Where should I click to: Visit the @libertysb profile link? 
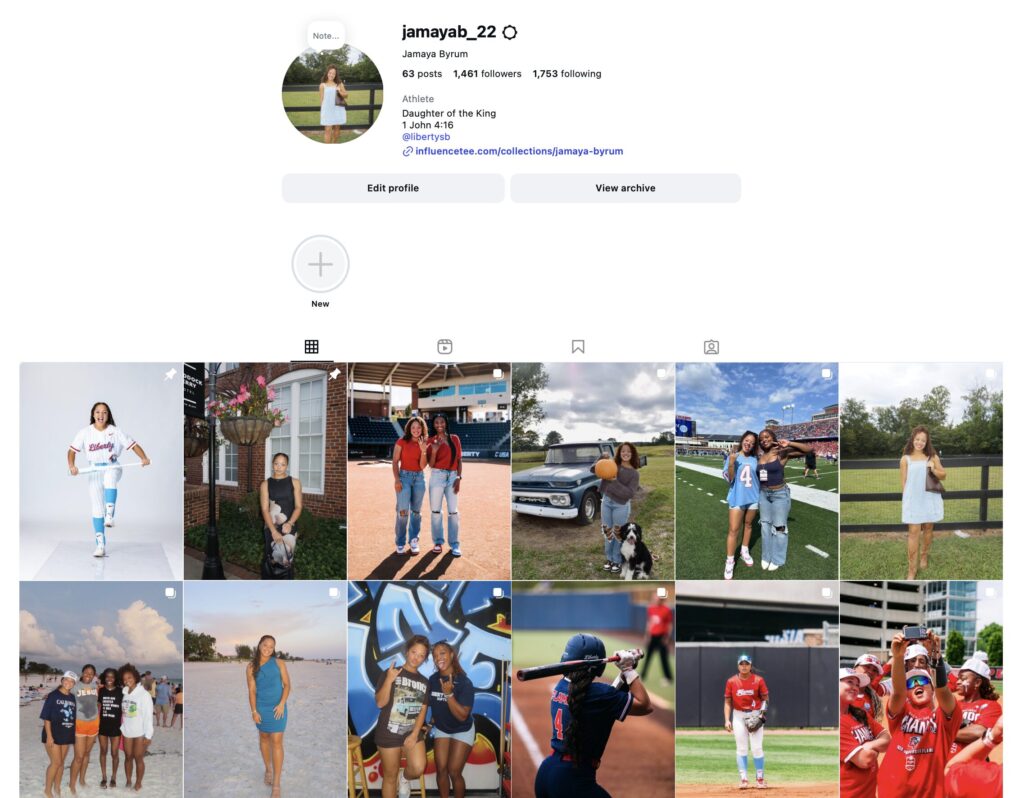(x=426, y=137)
